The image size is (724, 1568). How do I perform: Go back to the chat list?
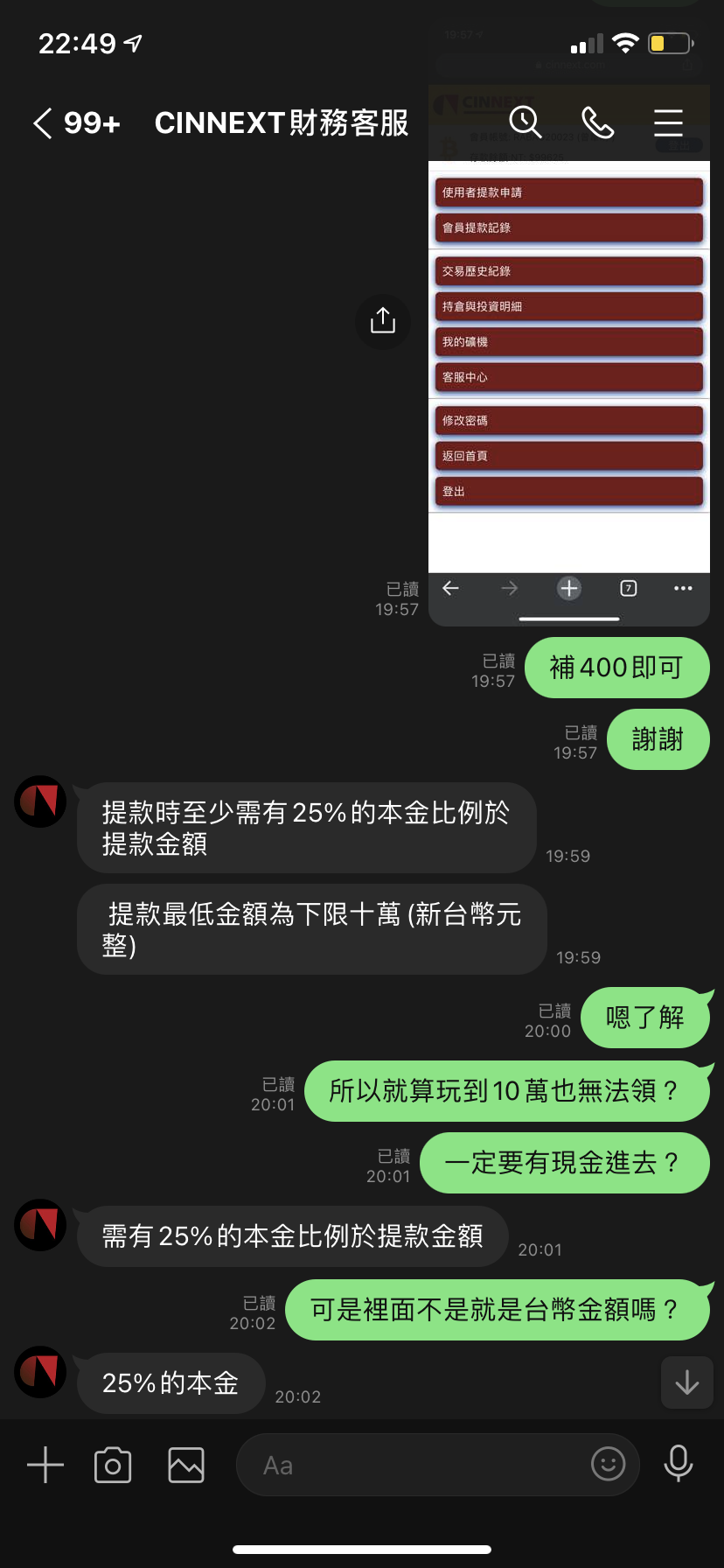pos(44,123)
